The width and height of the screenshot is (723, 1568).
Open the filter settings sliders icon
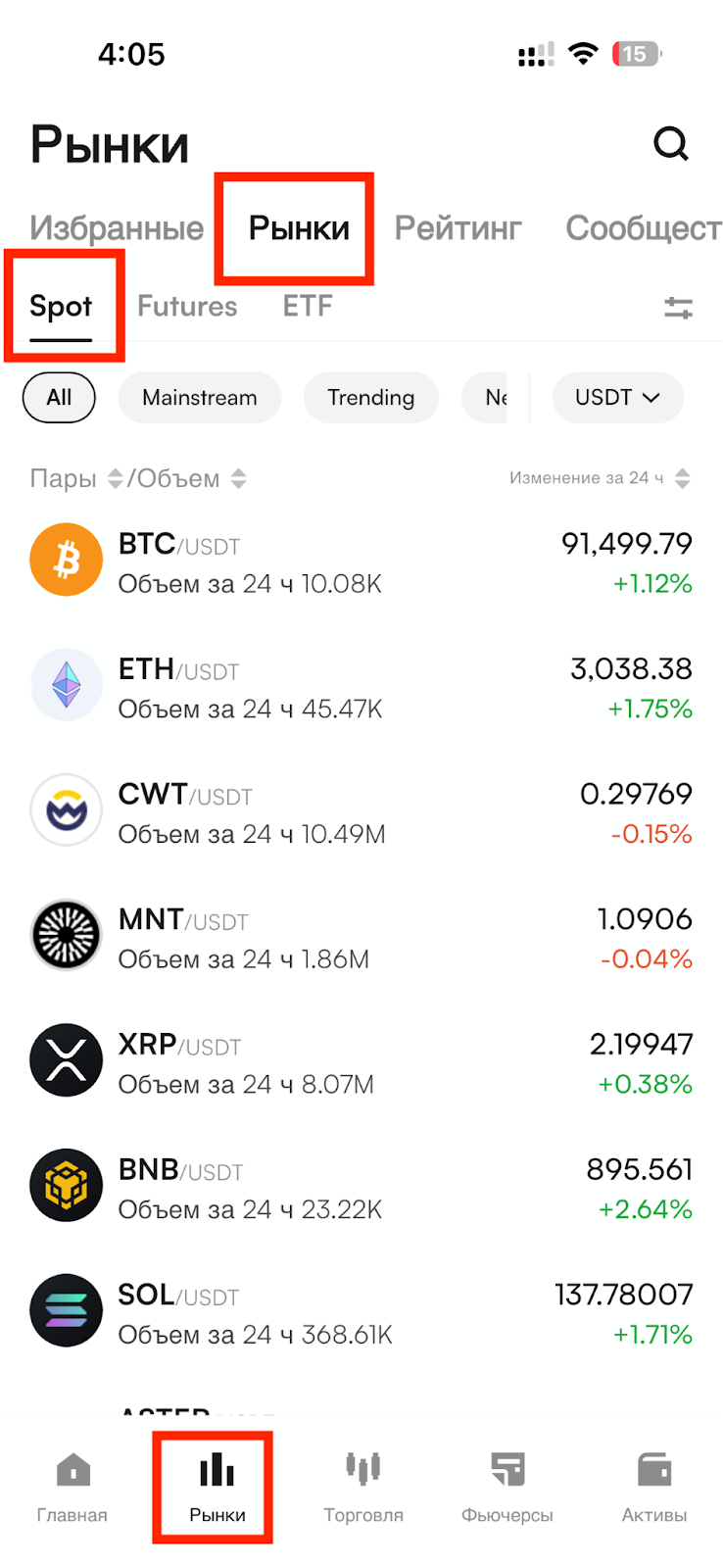pyautogui.click(x=678, y=308)
